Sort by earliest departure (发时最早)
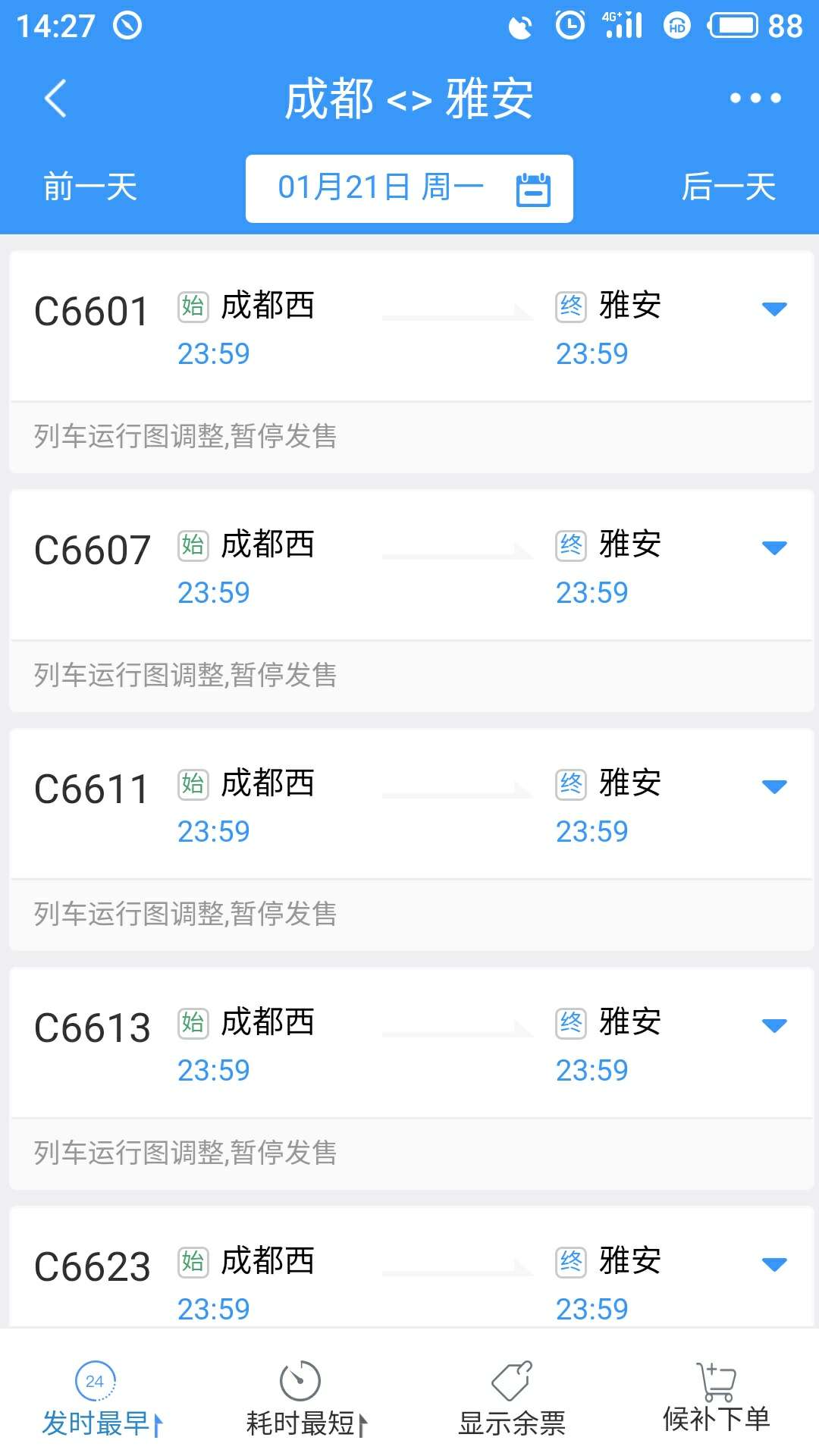This screenshot has width=819, height=1456. pos(101,1401)
